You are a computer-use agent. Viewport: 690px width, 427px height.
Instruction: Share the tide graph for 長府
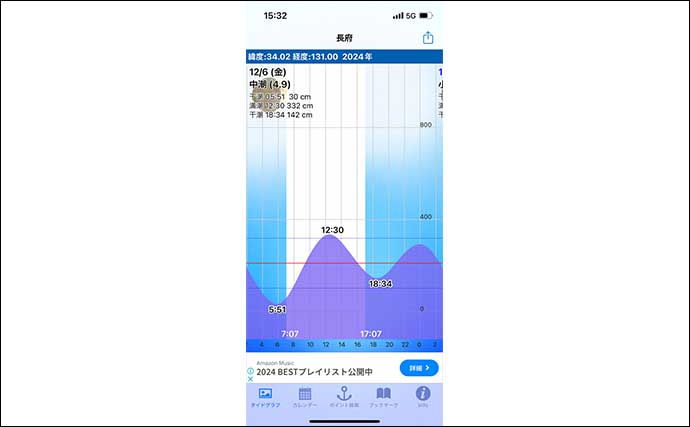429,38
